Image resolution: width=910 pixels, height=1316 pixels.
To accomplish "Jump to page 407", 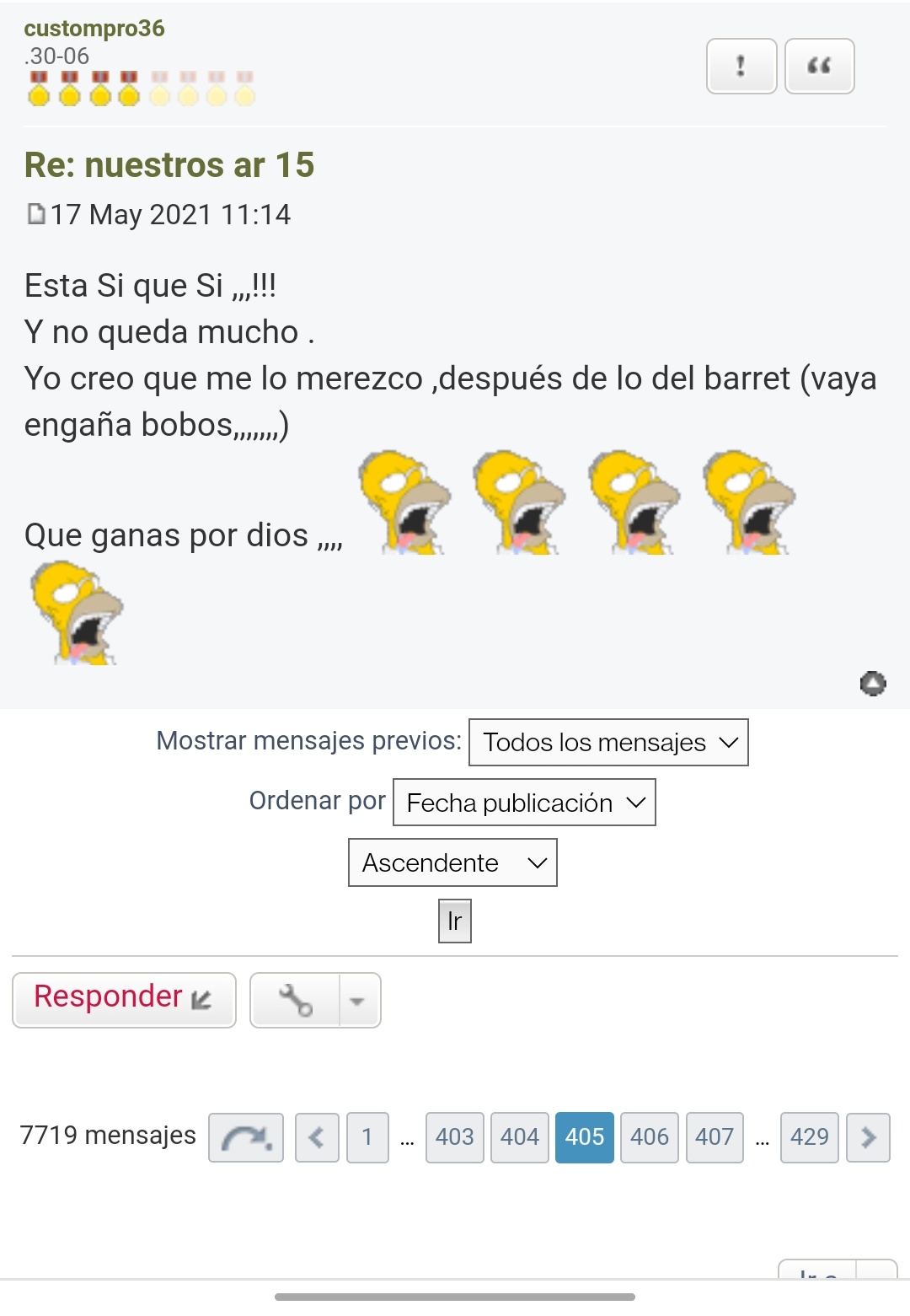I will (715, 1138).
